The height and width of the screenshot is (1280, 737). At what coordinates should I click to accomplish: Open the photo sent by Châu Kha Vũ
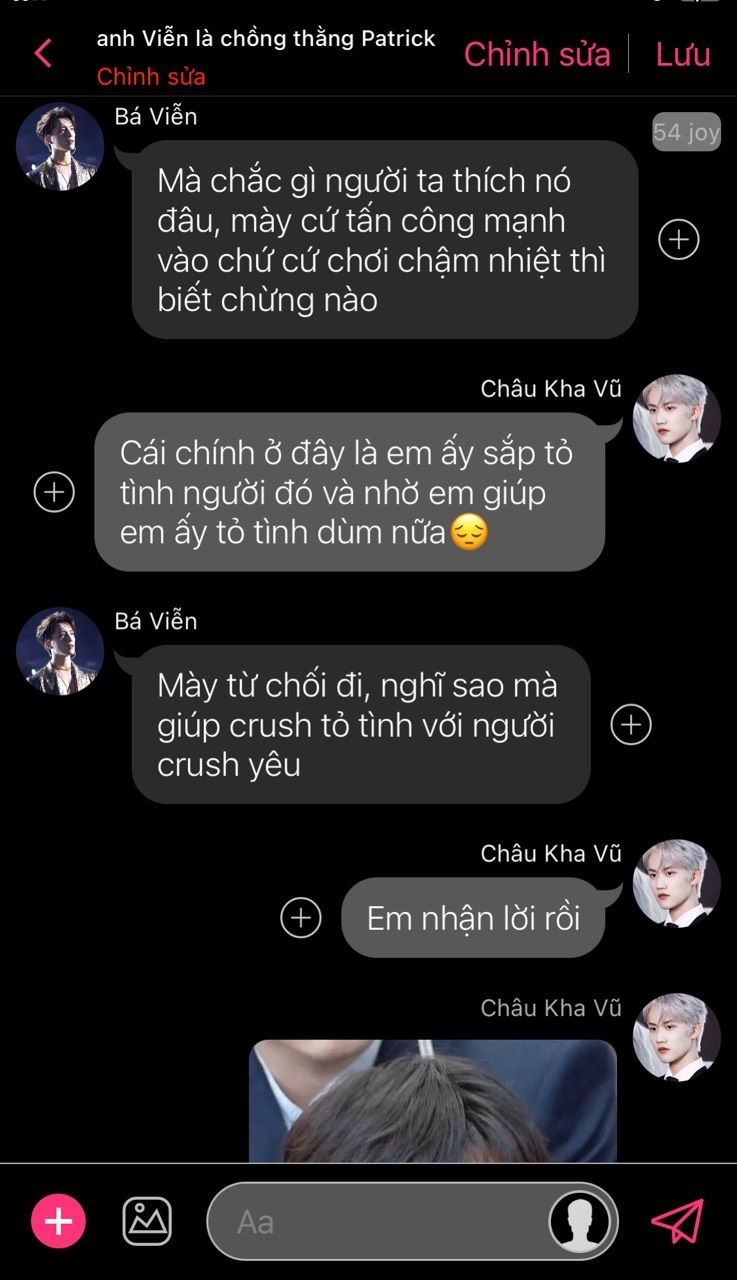tap(432, 1100)
